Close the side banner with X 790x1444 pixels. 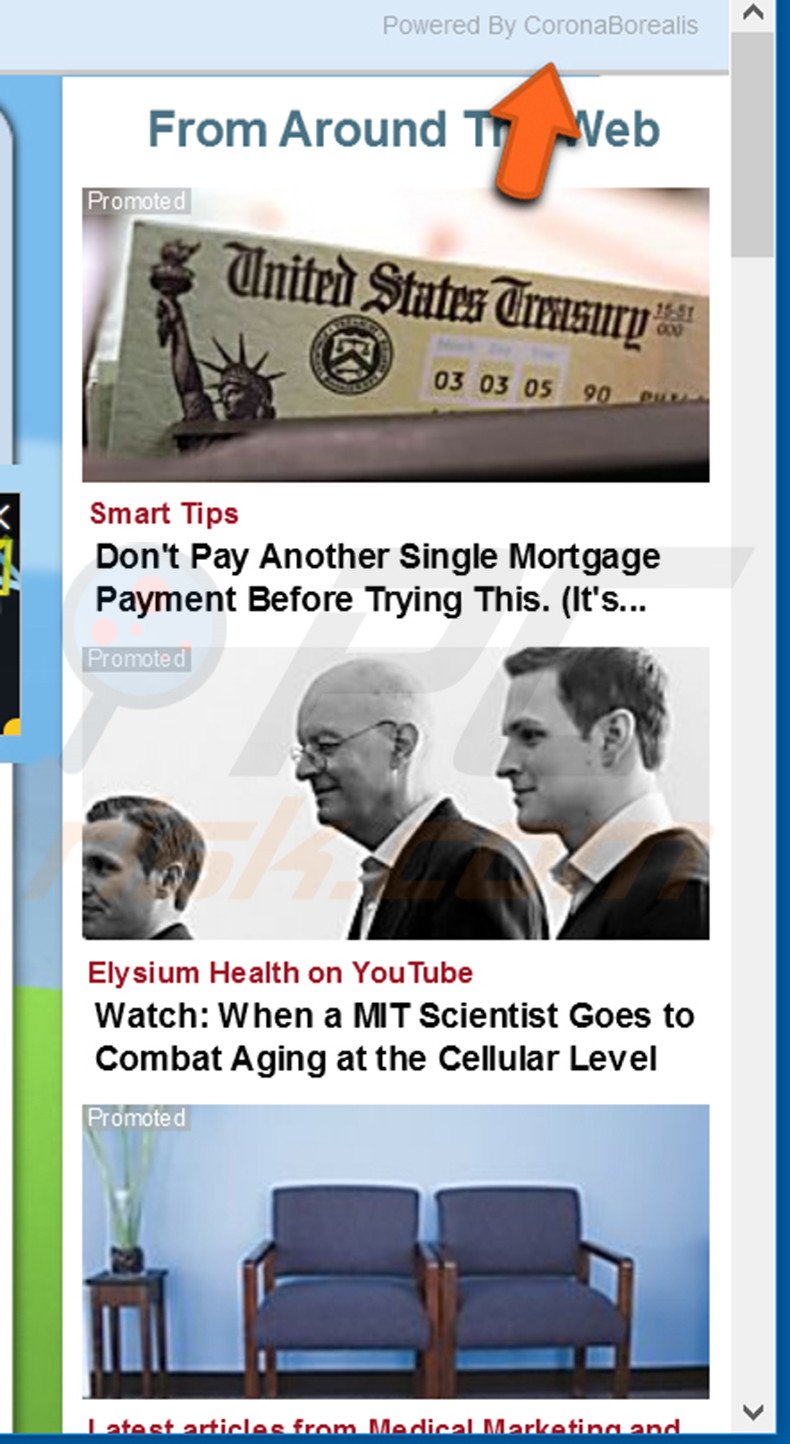coord(4,517)
